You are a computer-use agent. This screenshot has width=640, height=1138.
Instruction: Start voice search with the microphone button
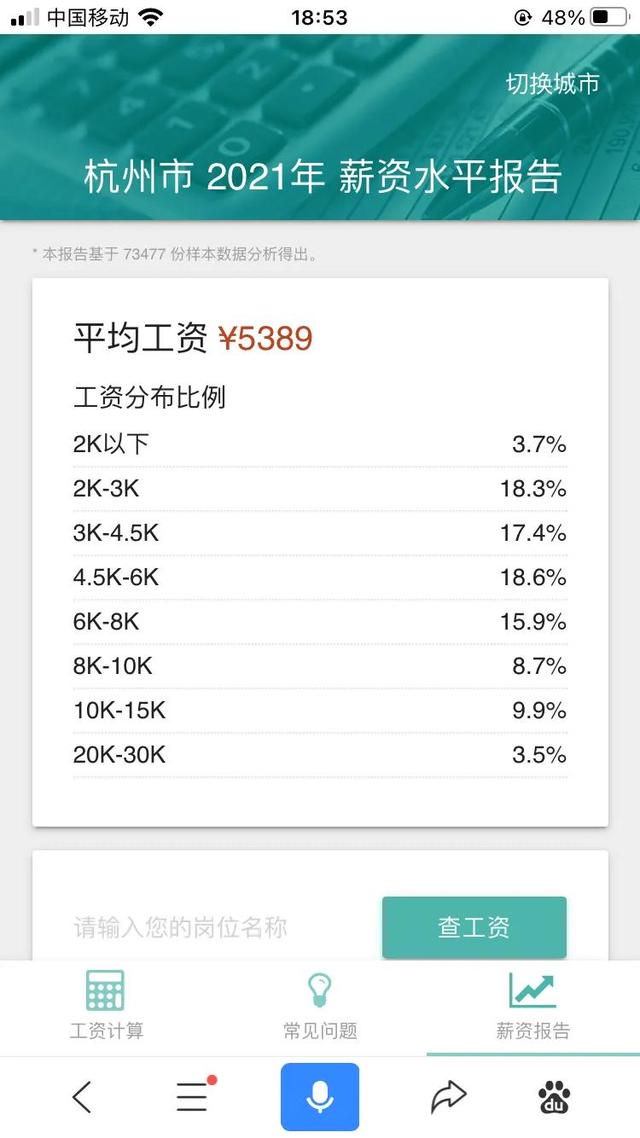[x=320, y=1097]
